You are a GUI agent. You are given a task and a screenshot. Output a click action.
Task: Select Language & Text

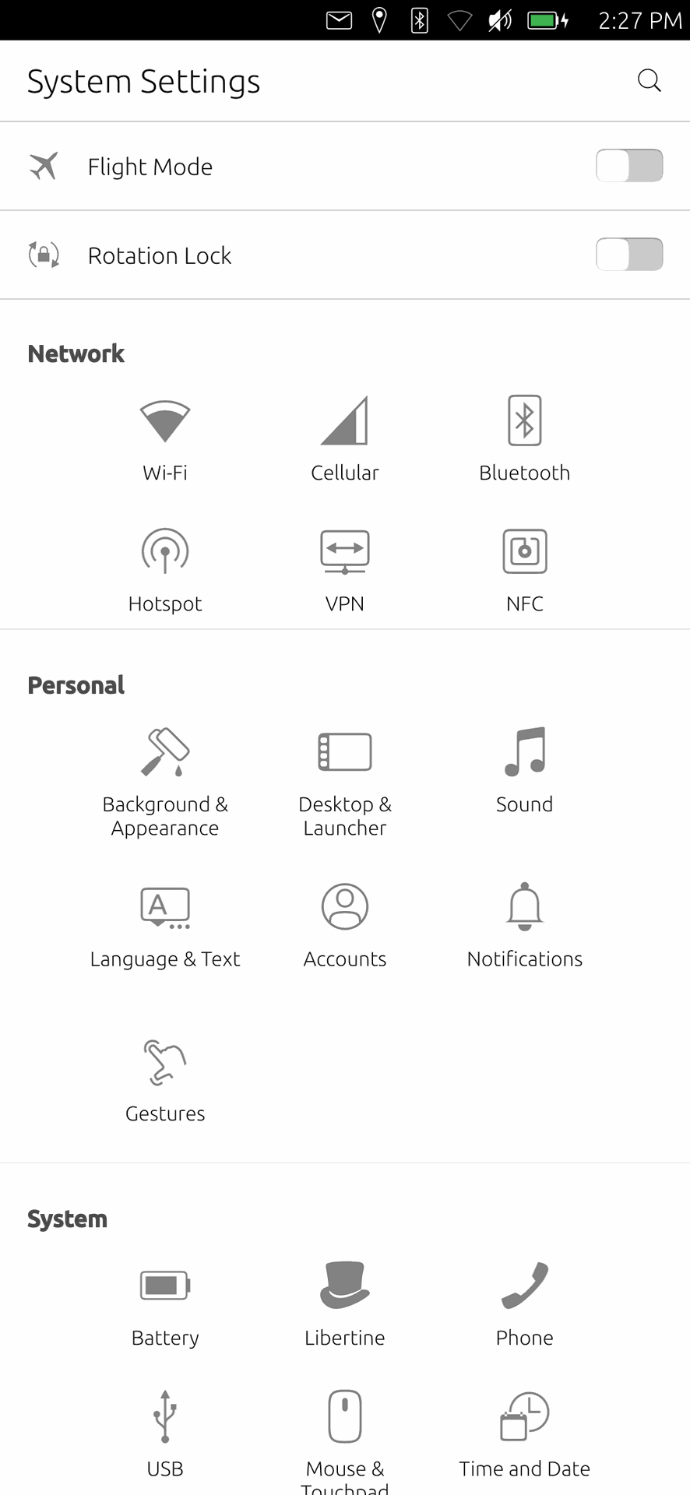(165, 925)
